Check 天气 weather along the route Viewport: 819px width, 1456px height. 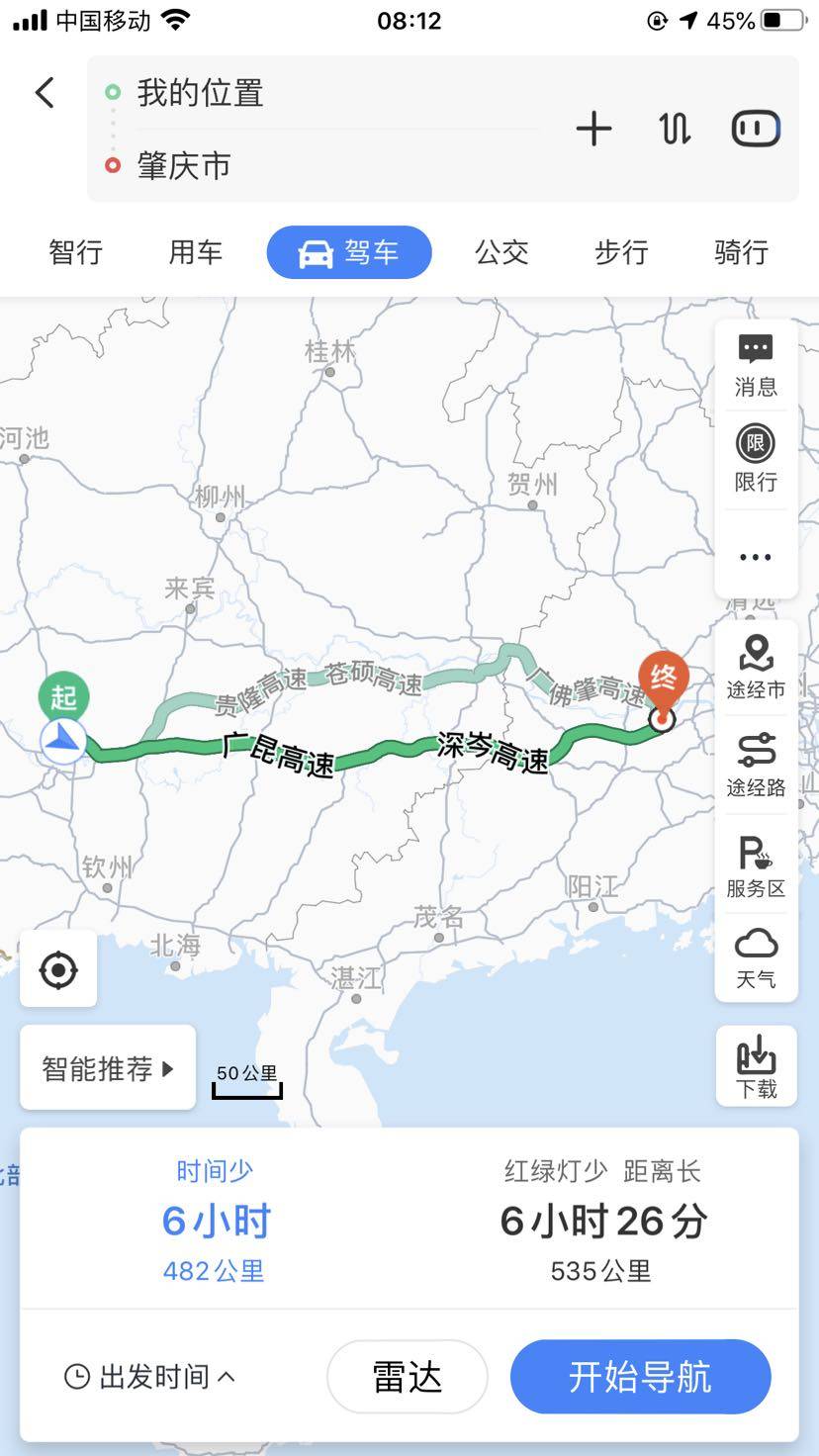756,957
